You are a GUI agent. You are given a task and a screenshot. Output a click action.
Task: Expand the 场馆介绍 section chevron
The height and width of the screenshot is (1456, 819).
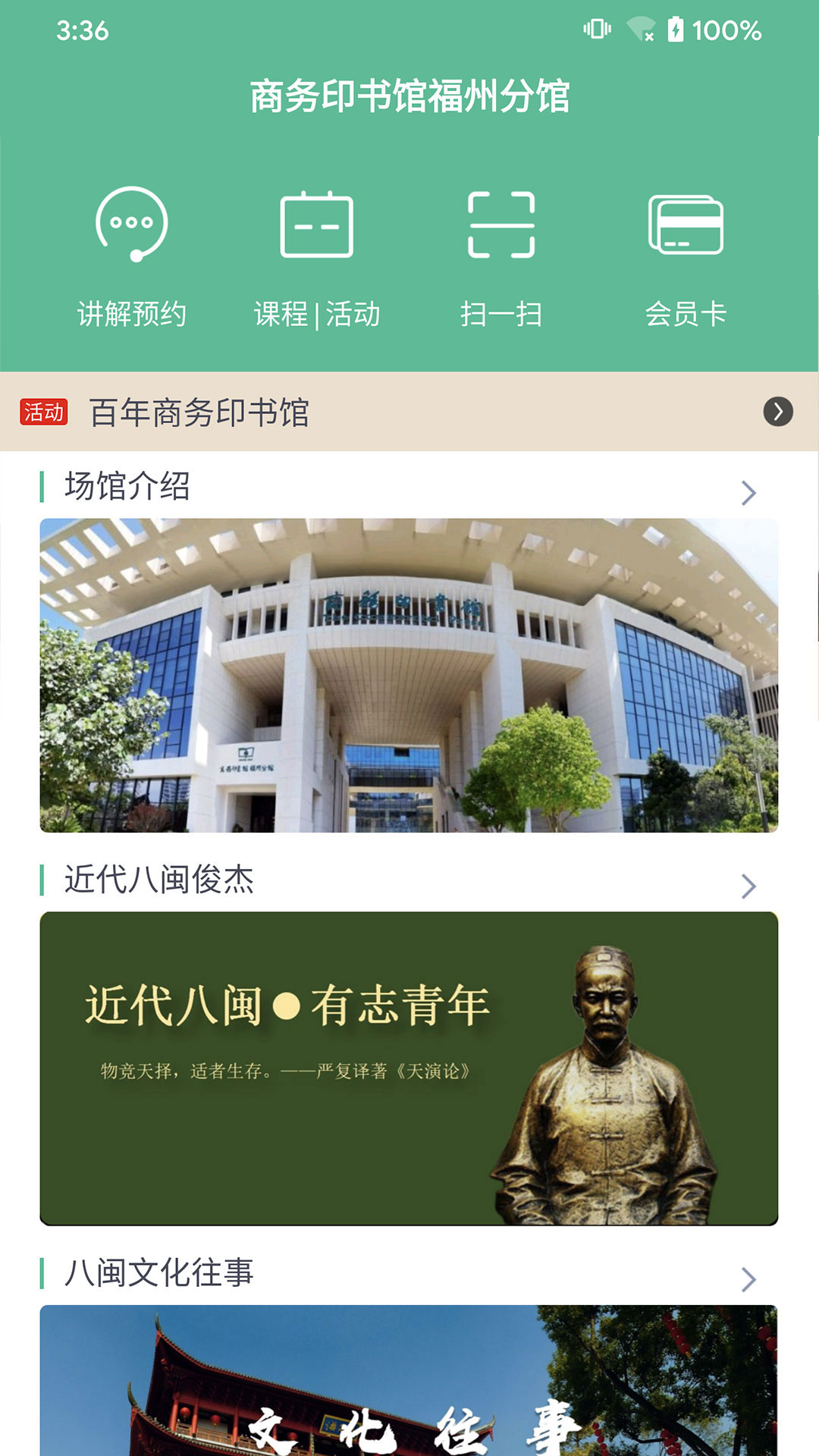click(748, 493)
